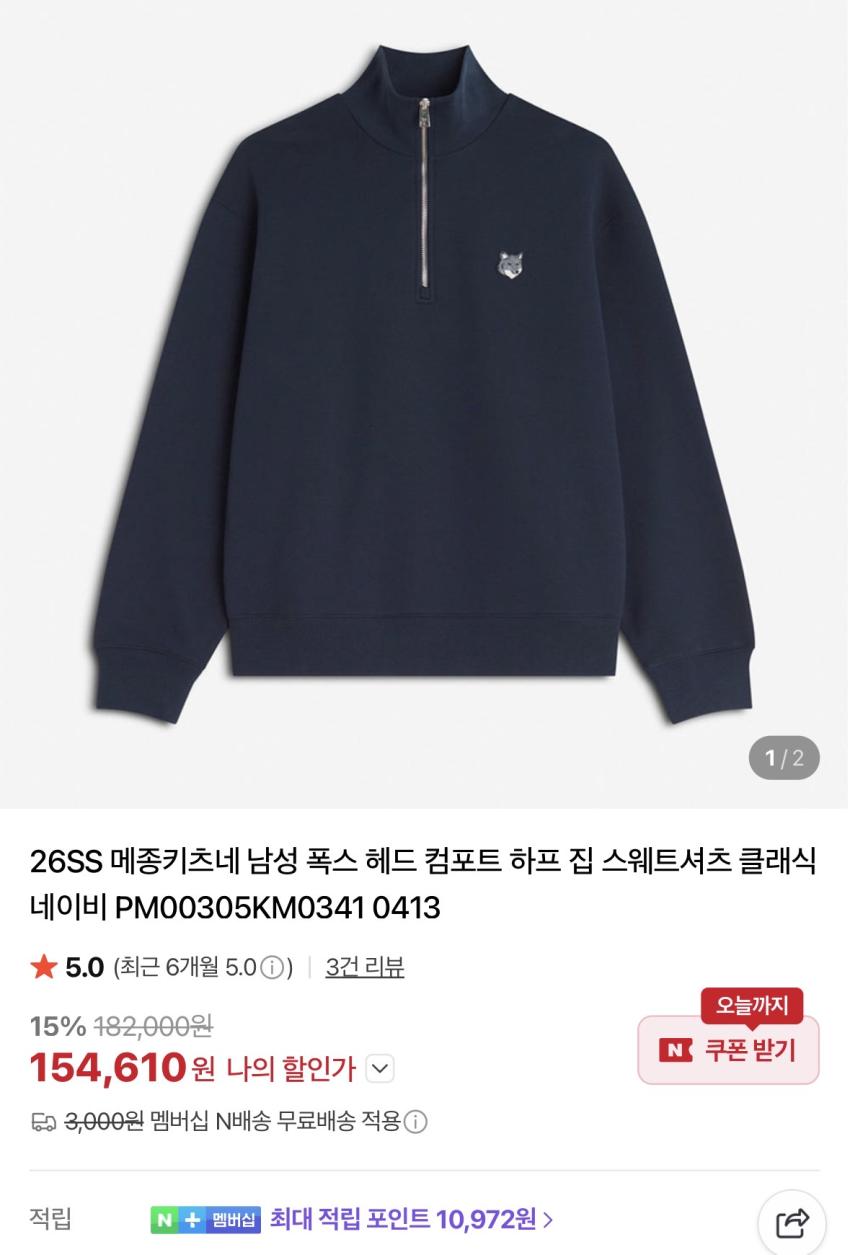
Task: Show info about the recent 6-month rating
Action: pos(271,968)
